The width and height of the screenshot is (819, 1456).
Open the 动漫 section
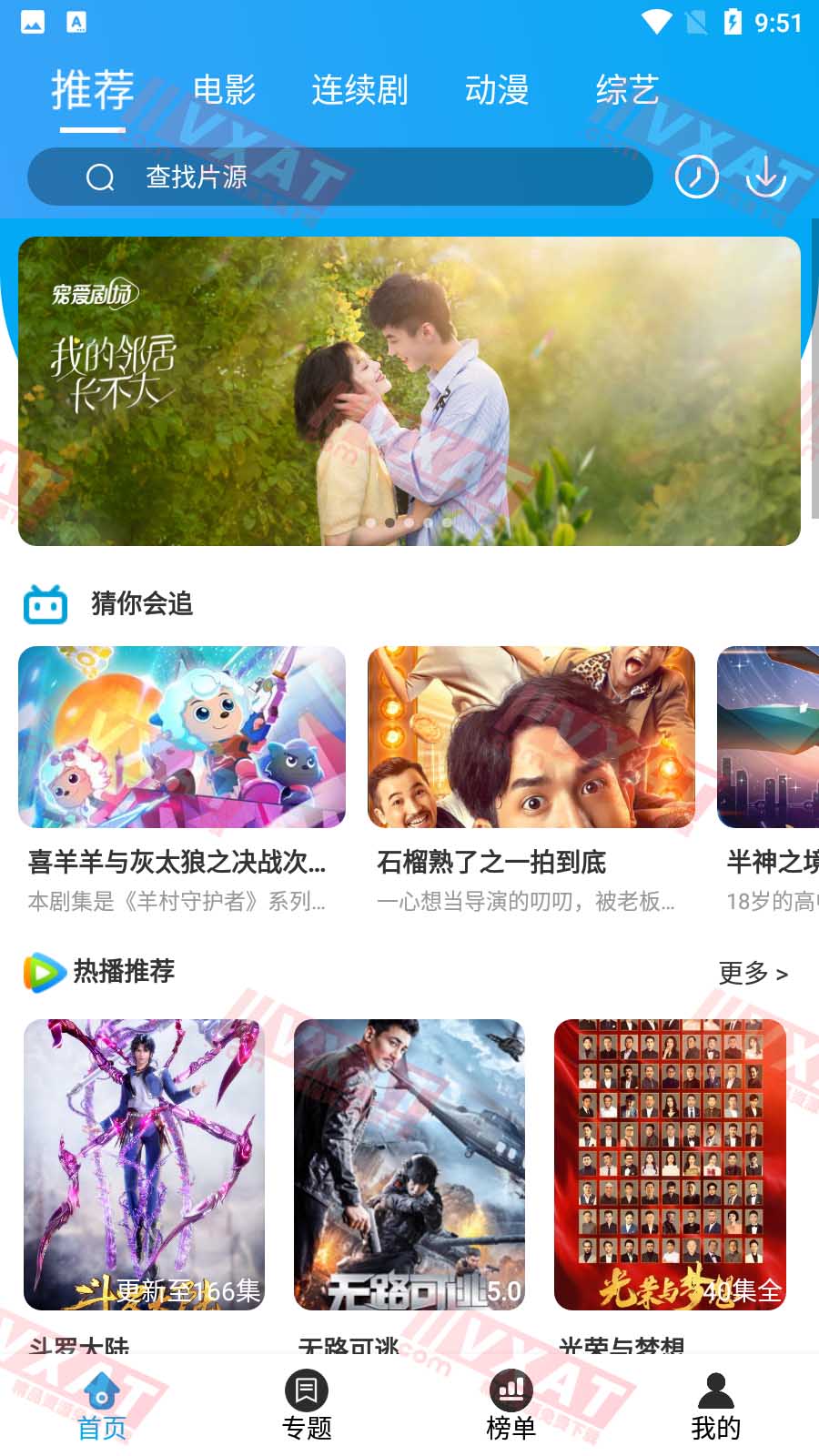(497, 89)
